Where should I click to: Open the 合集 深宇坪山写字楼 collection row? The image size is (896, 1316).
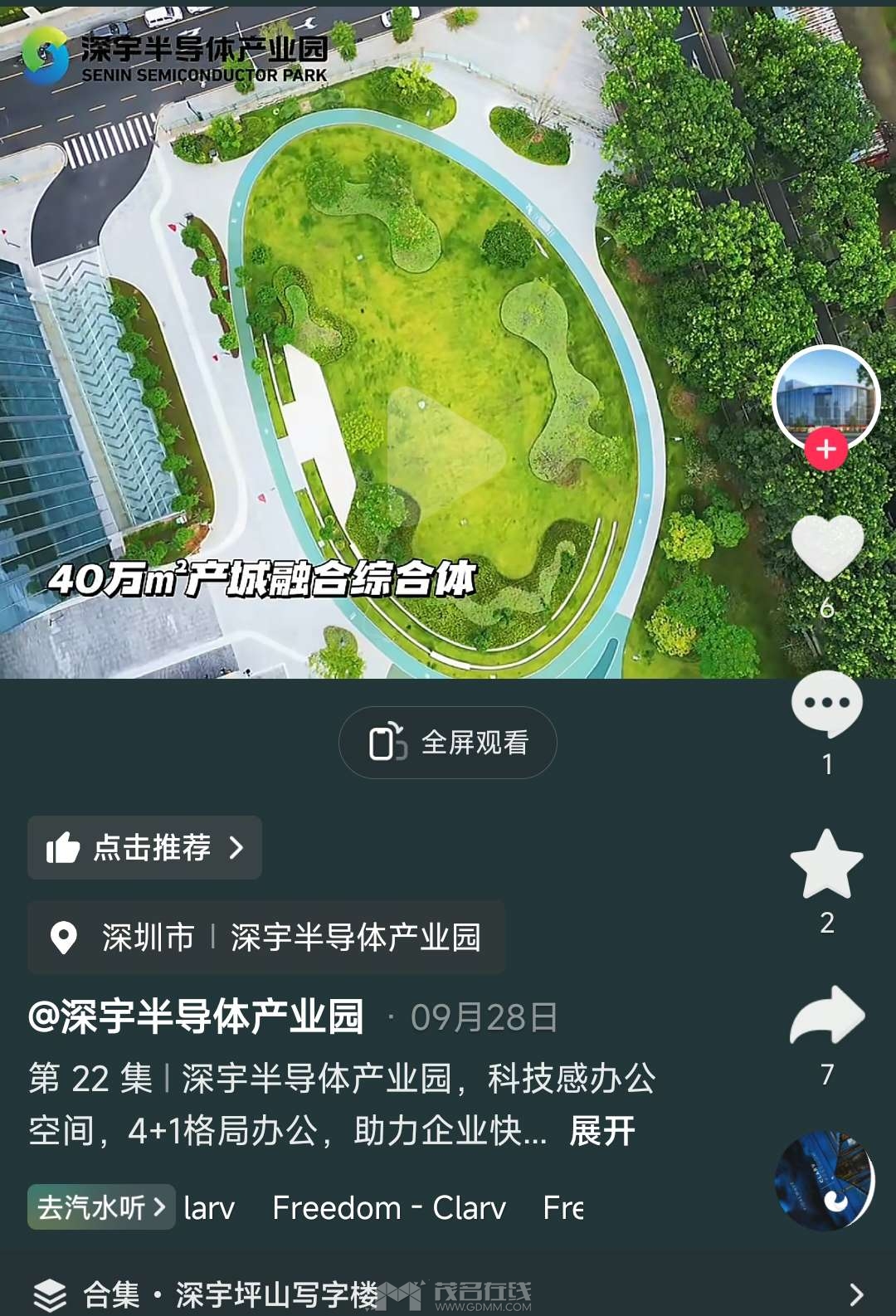pyautogui.click(x=448, y=1293)
